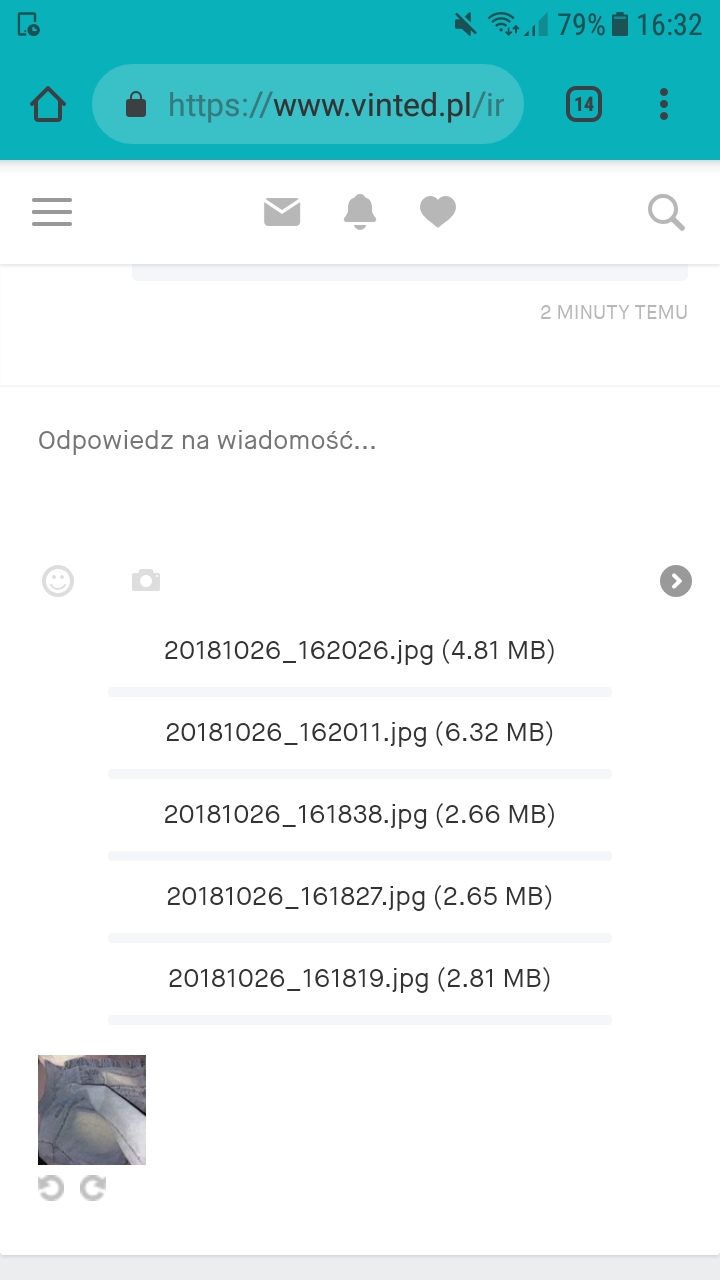Open the emoji picker

(x=58, y=580)
